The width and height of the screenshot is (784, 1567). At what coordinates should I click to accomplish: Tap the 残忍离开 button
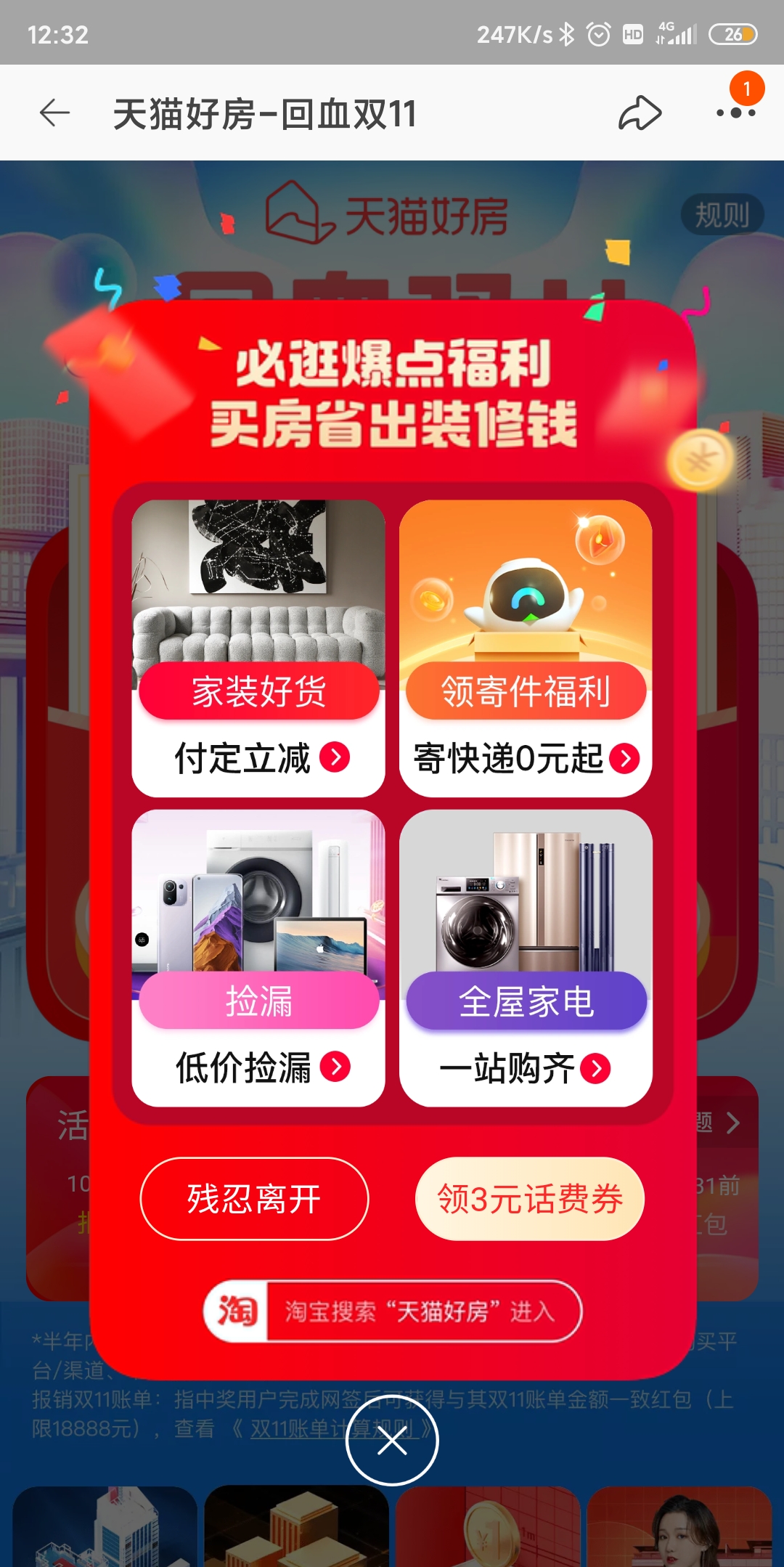(254, 1199)
